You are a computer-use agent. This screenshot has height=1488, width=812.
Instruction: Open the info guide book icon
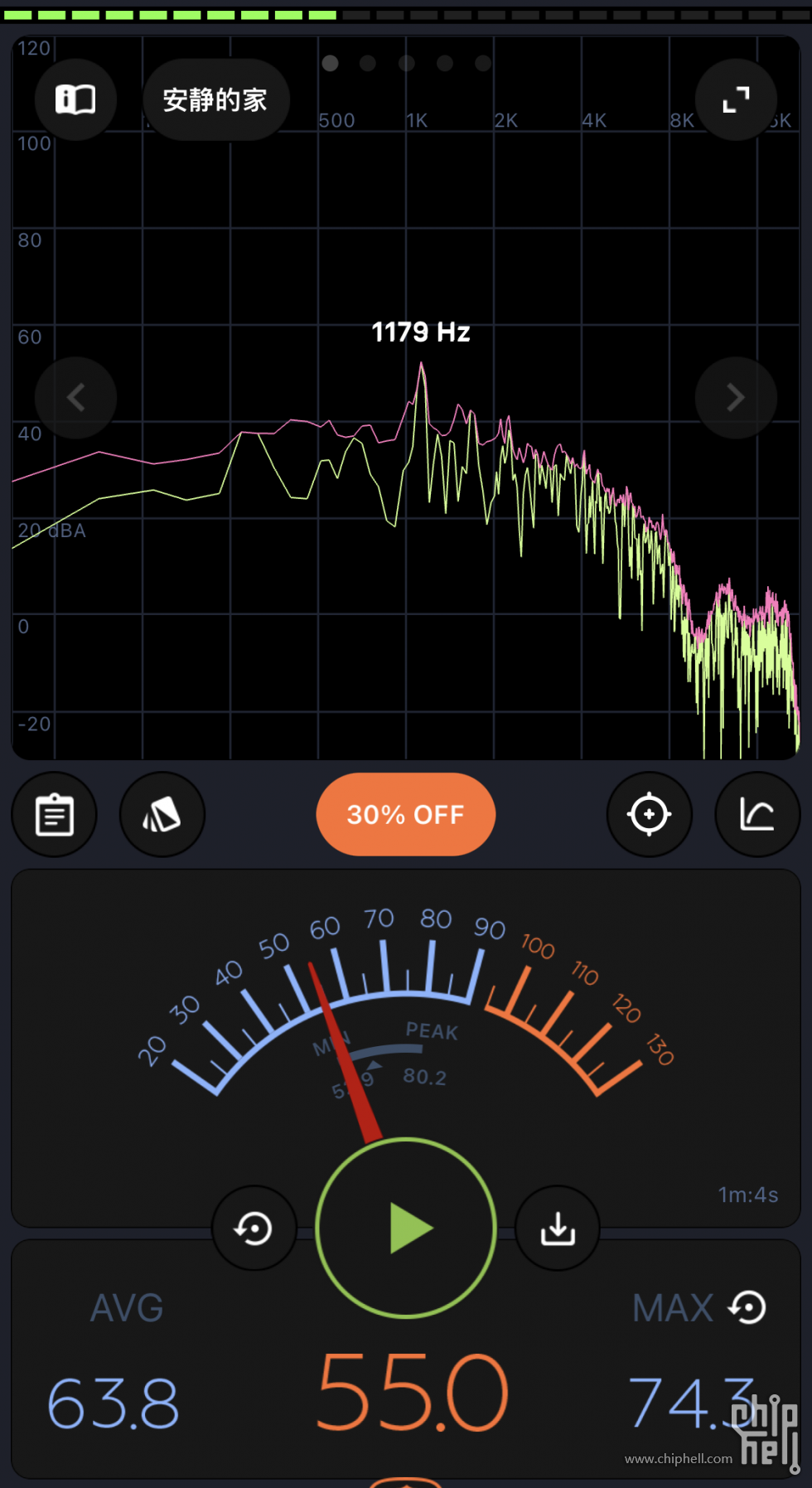pyautogui.click(x=75, y=99)
